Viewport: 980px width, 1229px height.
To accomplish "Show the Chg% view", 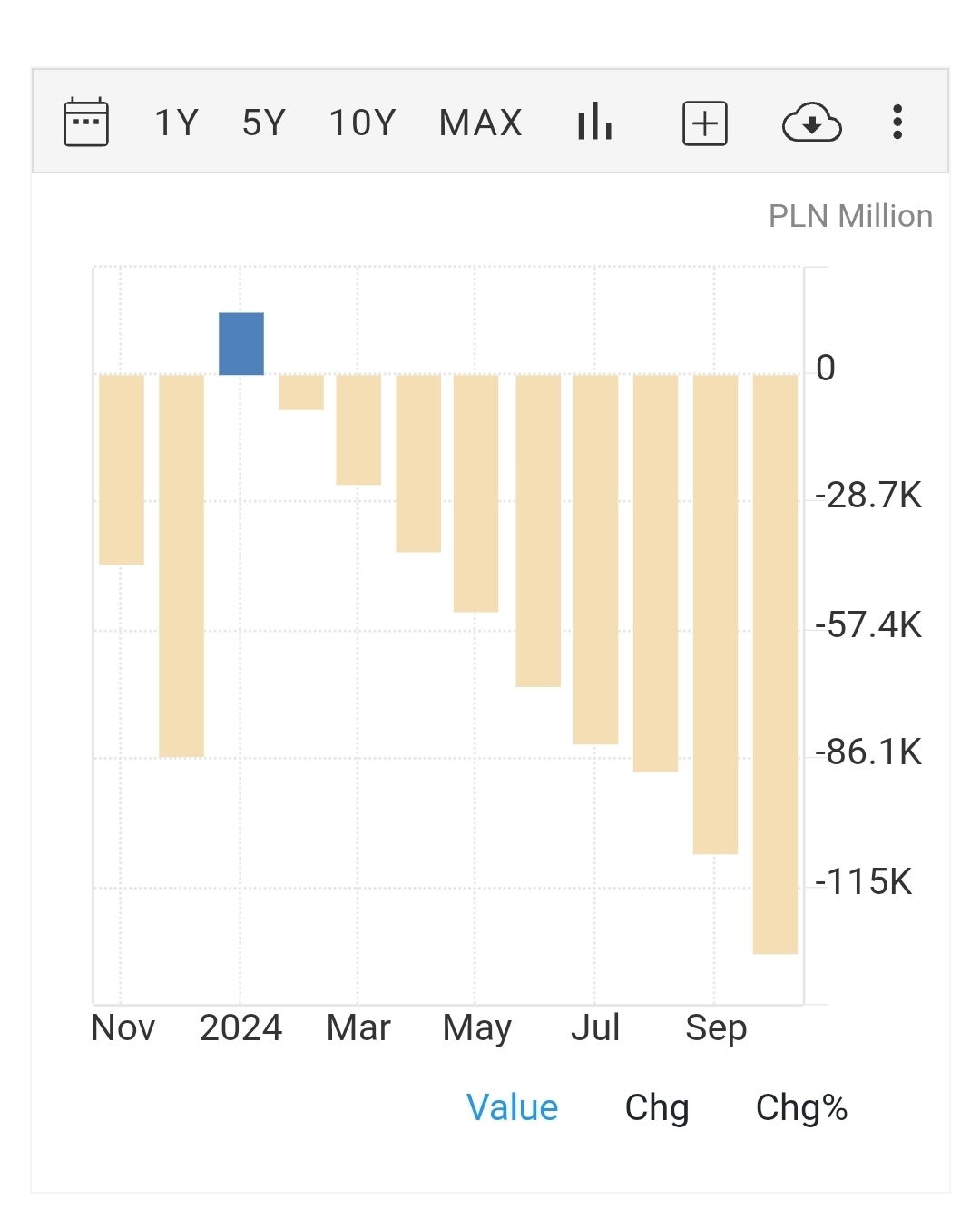I will click(x=801, y=1107).
